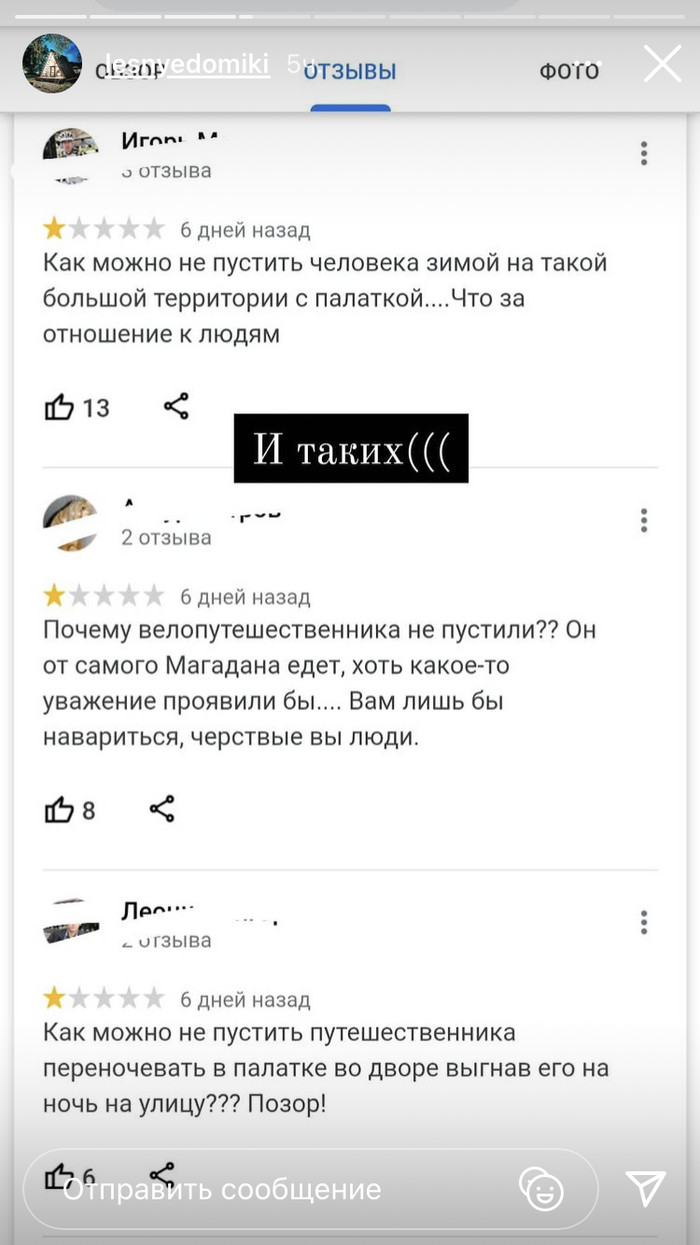Close the story with the X
Viewport: 700px width, 1245px height.
[x=662, y=64]
